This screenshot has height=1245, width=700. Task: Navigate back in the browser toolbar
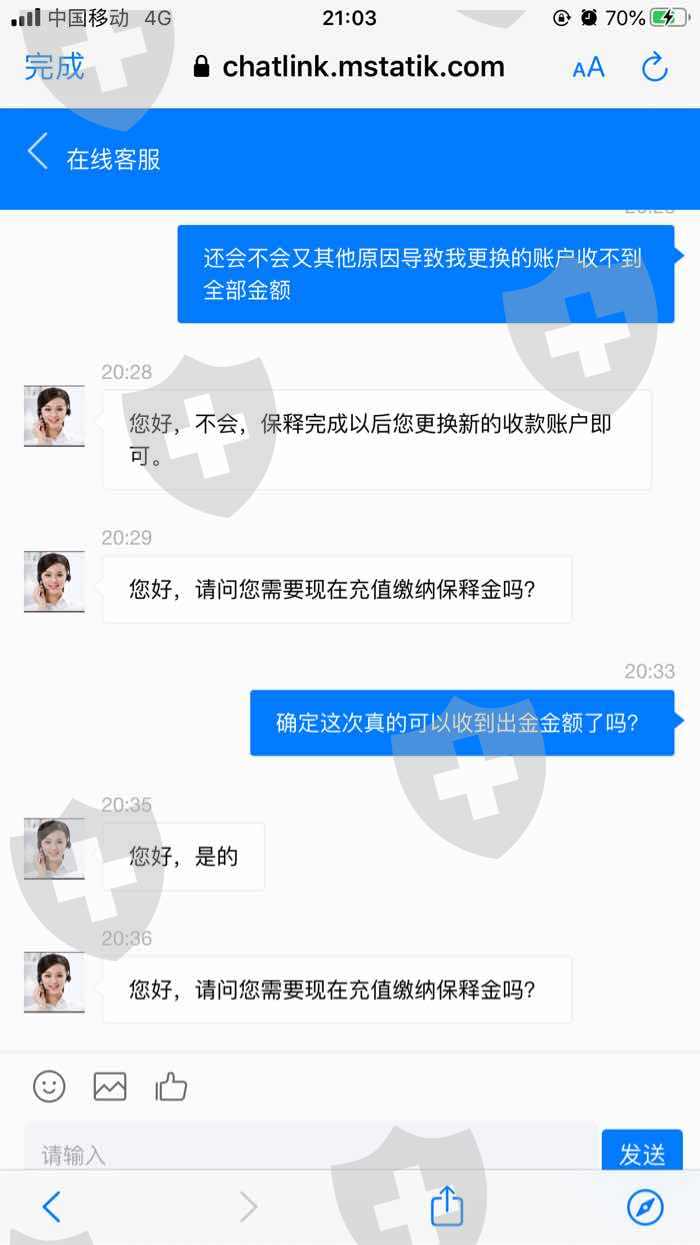[52, 1207]
